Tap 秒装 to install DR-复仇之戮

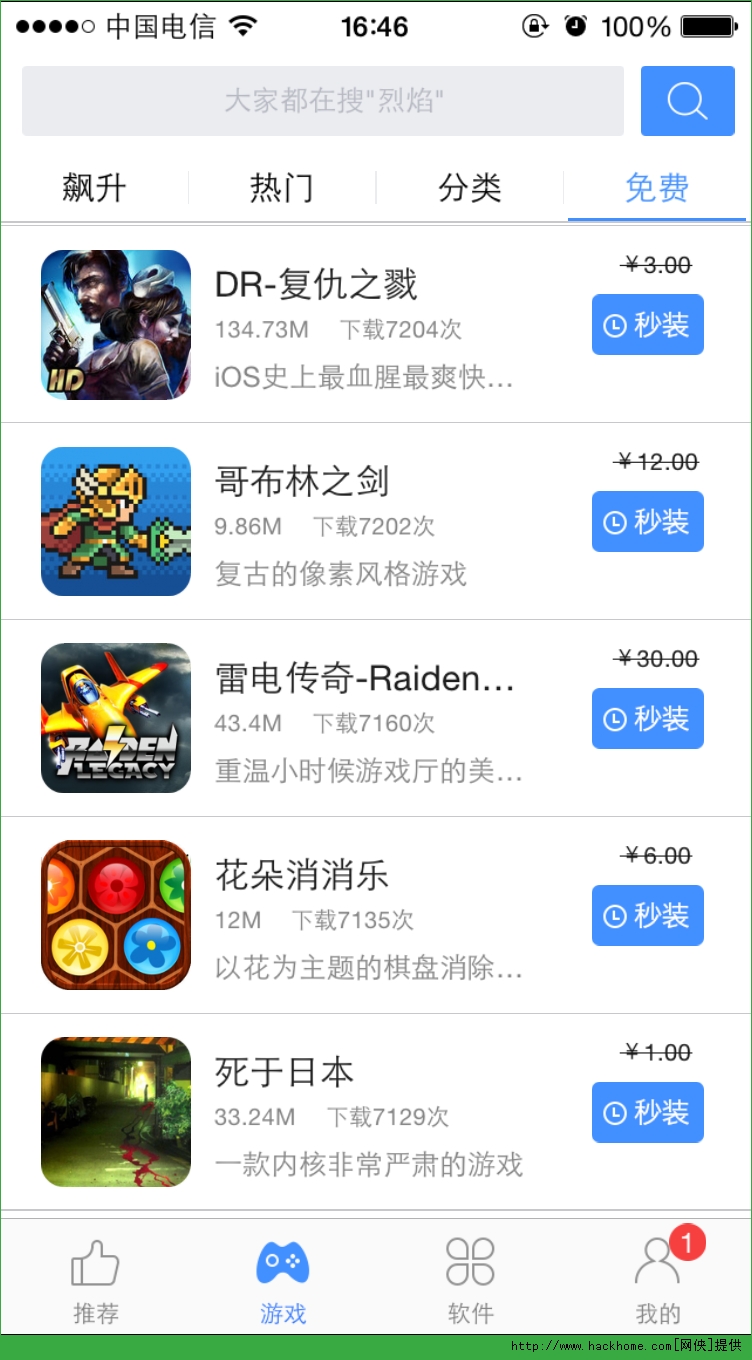coord(647,324)
